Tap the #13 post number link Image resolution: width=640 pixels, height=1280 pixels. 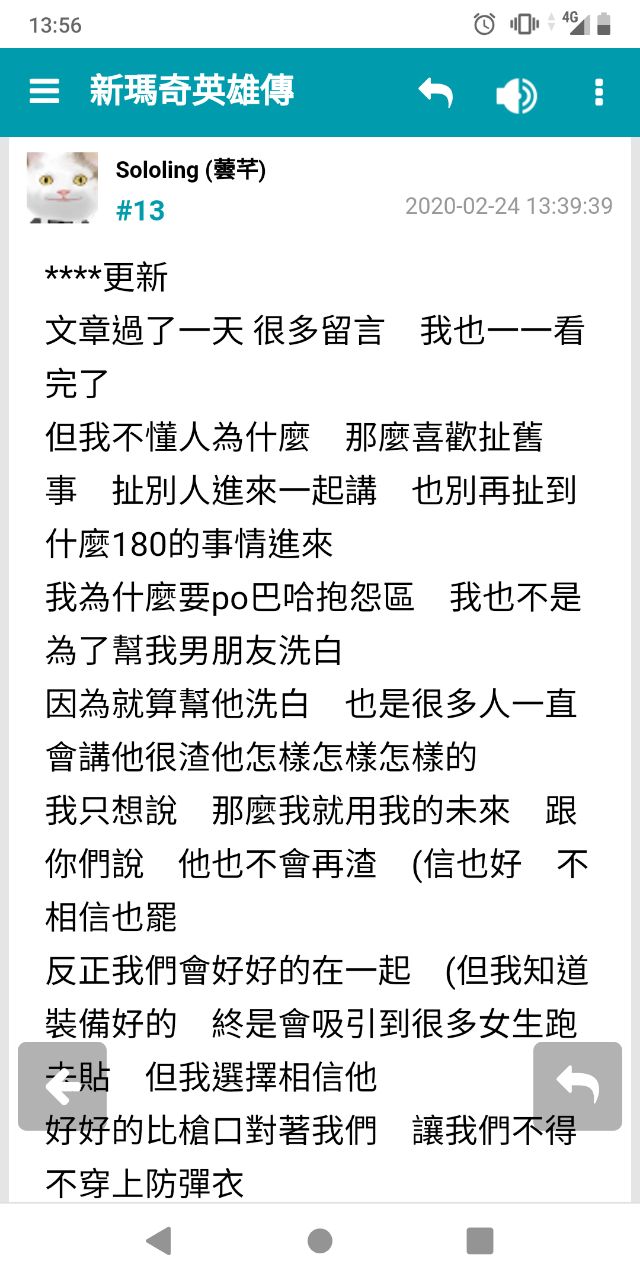140,211
